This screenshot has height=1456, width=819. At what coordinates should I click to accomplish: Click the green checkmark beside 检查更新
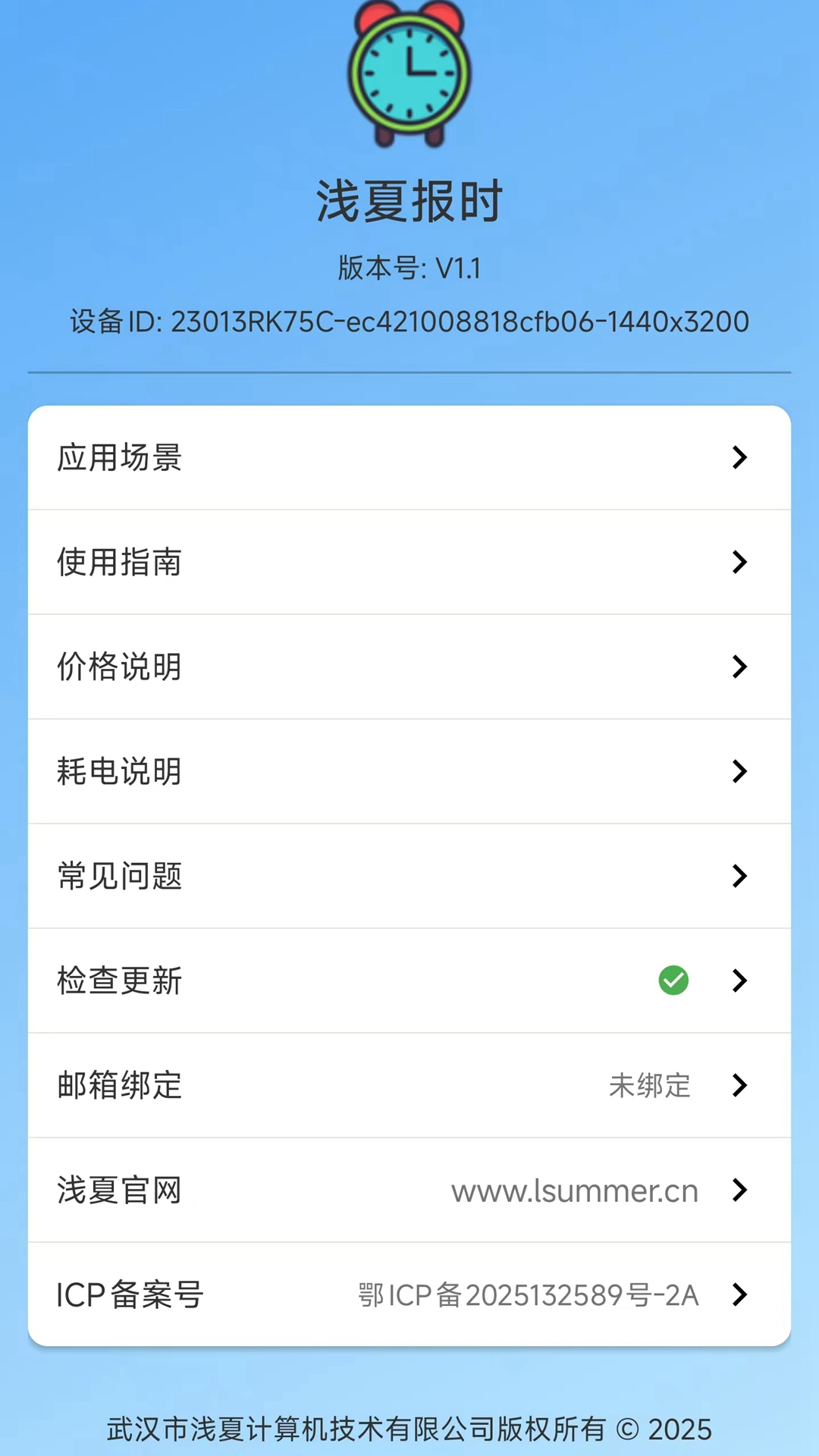point(673,981)
